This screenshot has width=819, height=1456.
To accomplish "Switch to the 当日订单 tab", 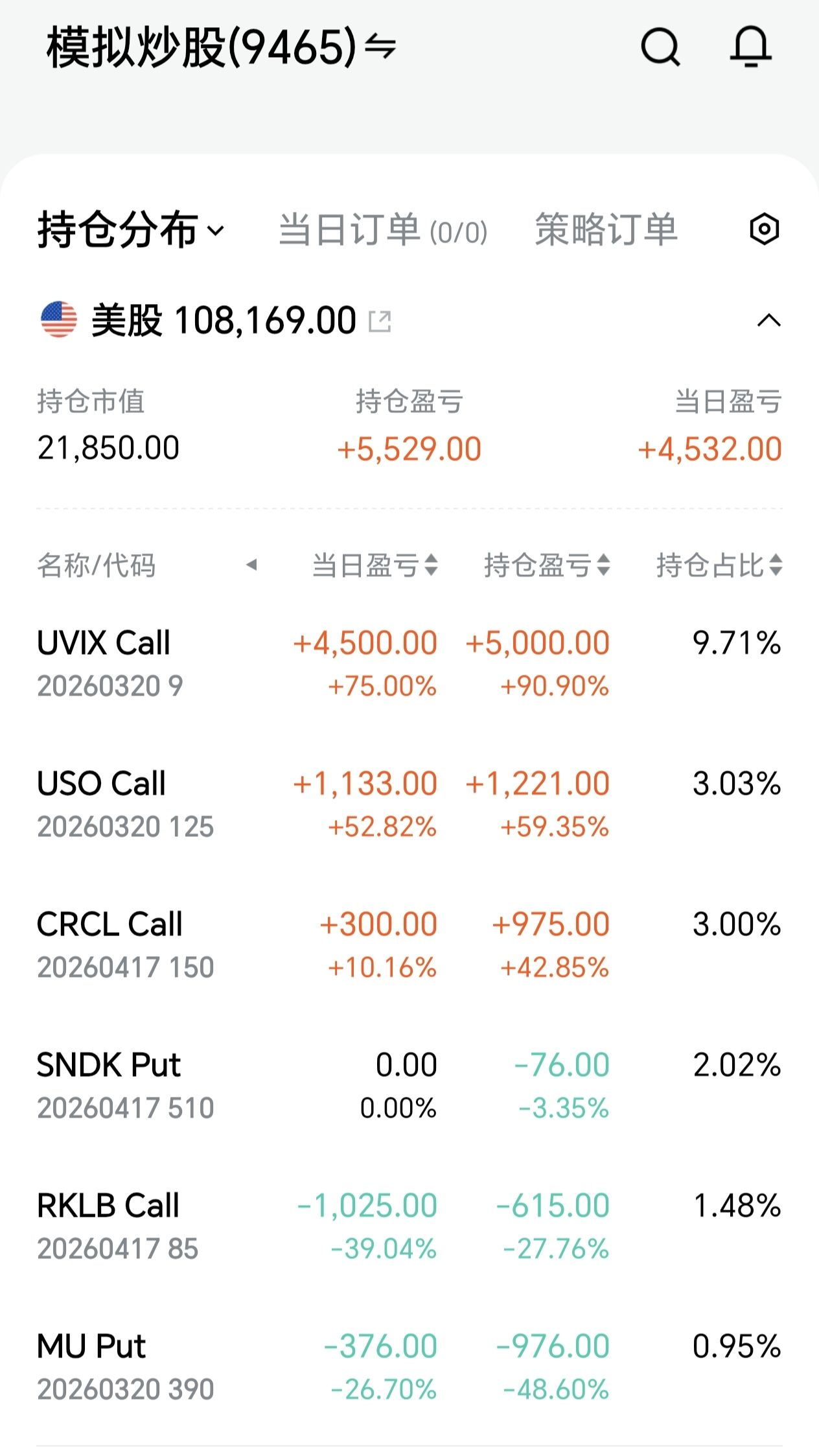I will [x=382, y=230].
